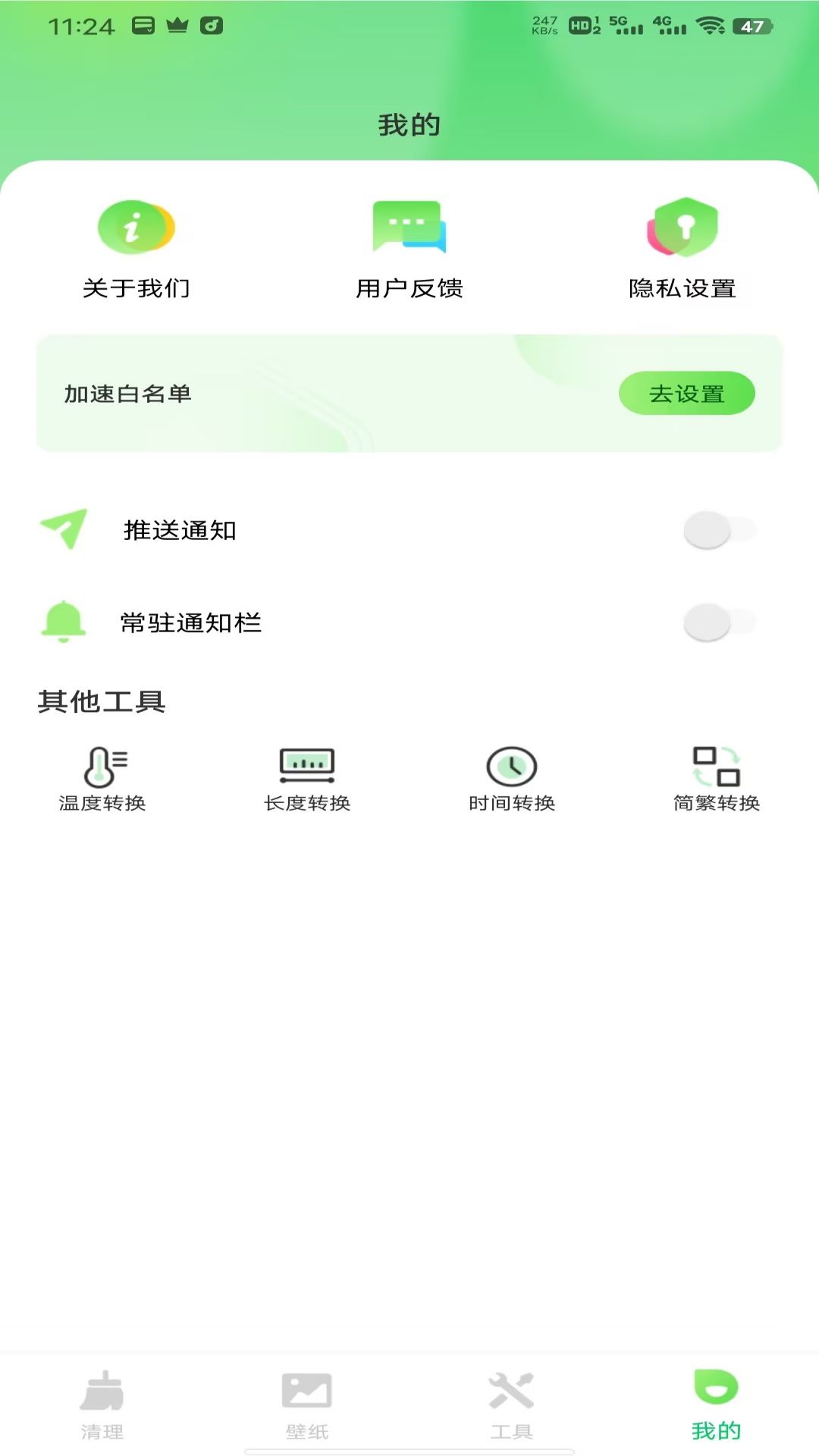Switch to the 工具 tools tab
819x1456 pixels.
pos(512,1405)
